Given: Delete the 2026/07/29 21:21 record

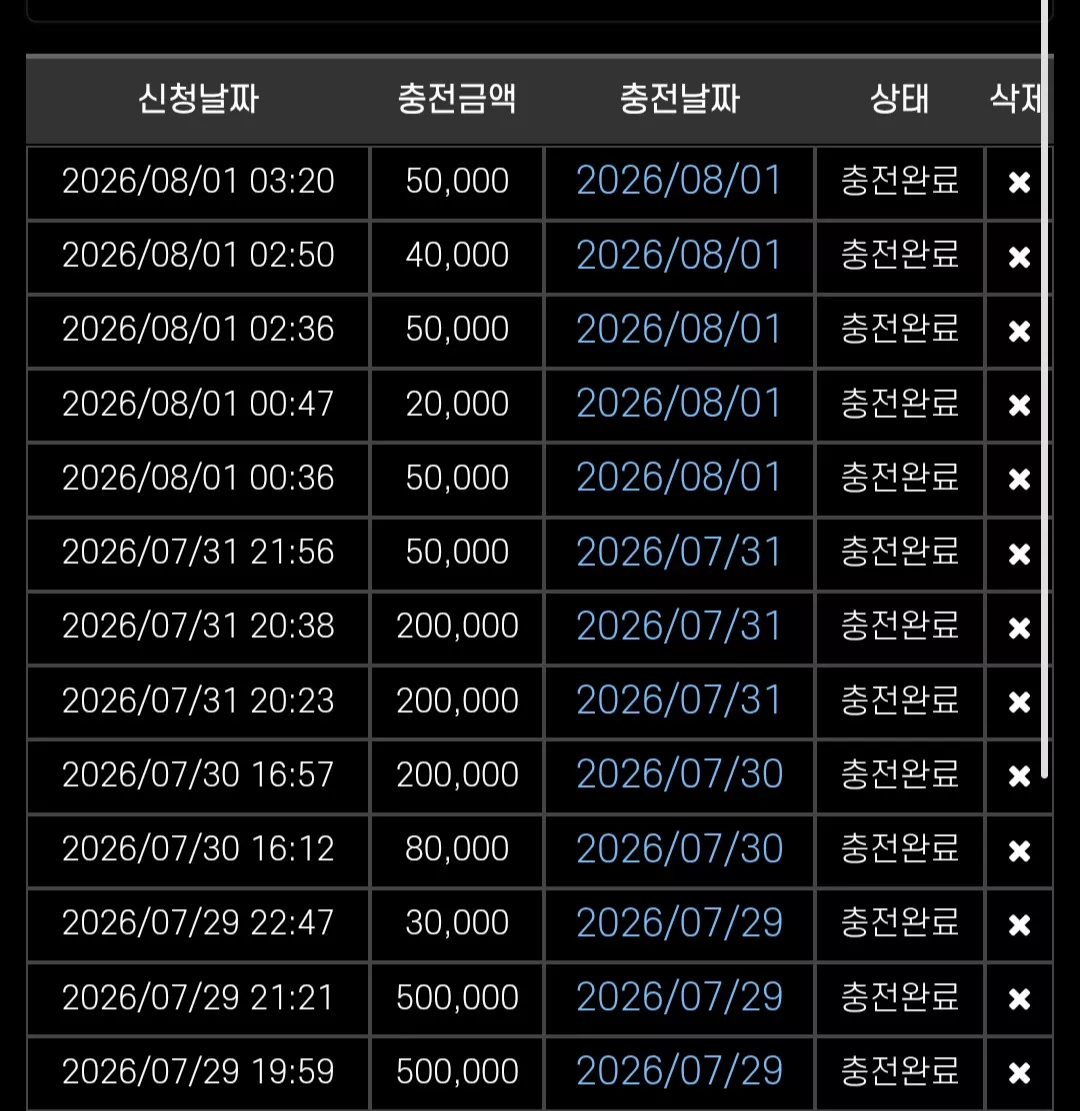Looking at the screenshot, I should (1019, 999).
